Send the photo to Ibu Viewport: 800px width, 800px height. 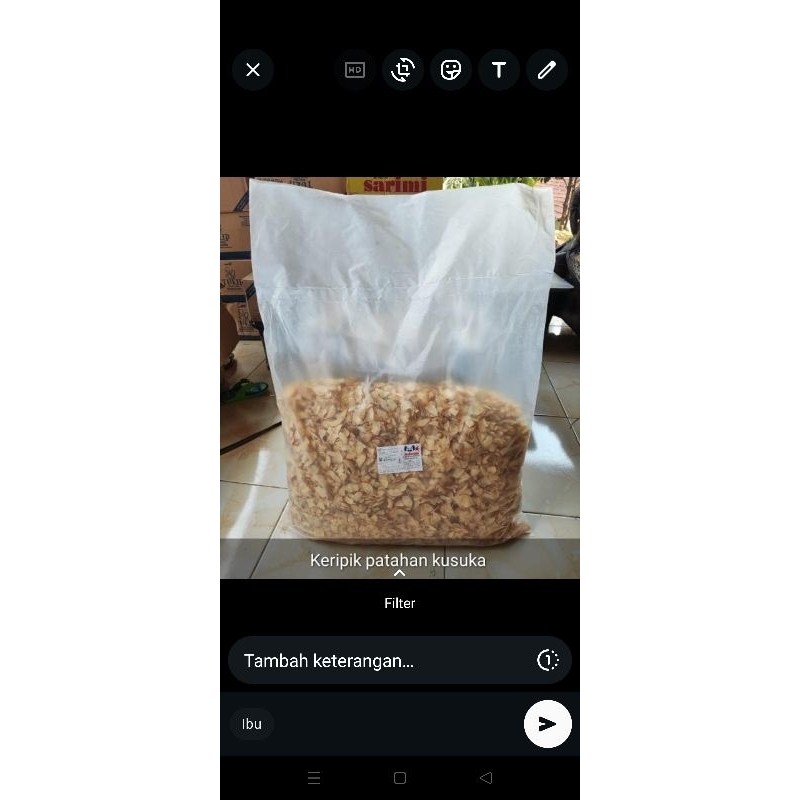point(547,724)
